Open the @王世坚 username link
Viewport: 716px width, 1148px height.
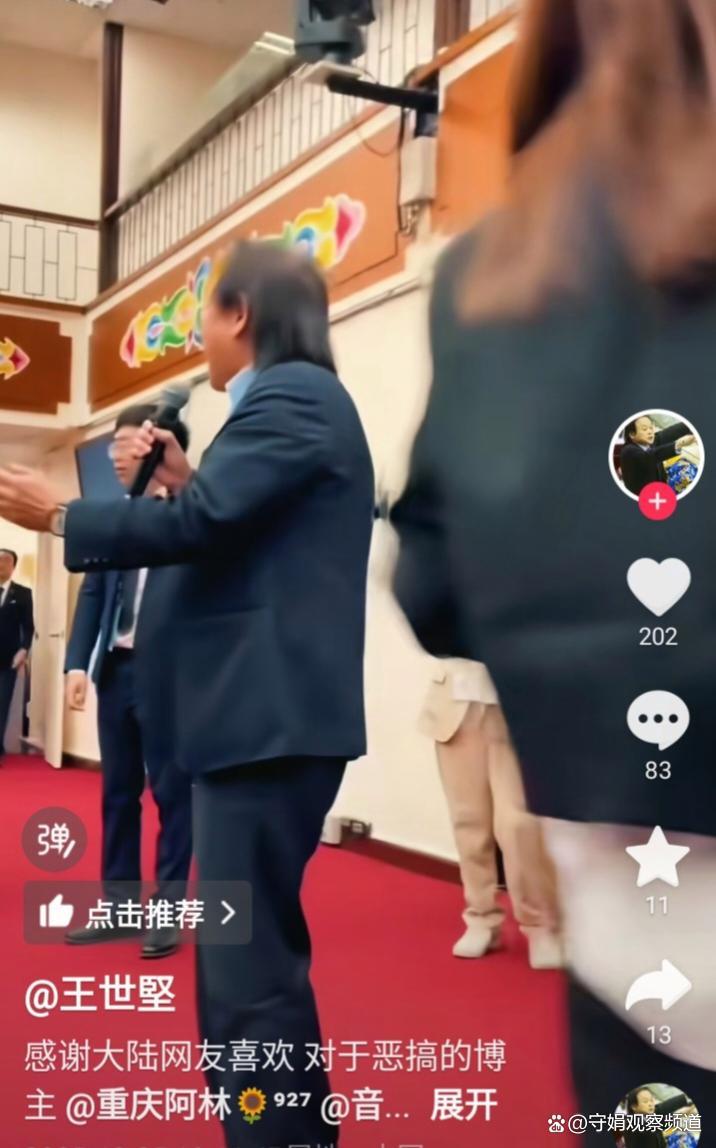tap(100, 994)
